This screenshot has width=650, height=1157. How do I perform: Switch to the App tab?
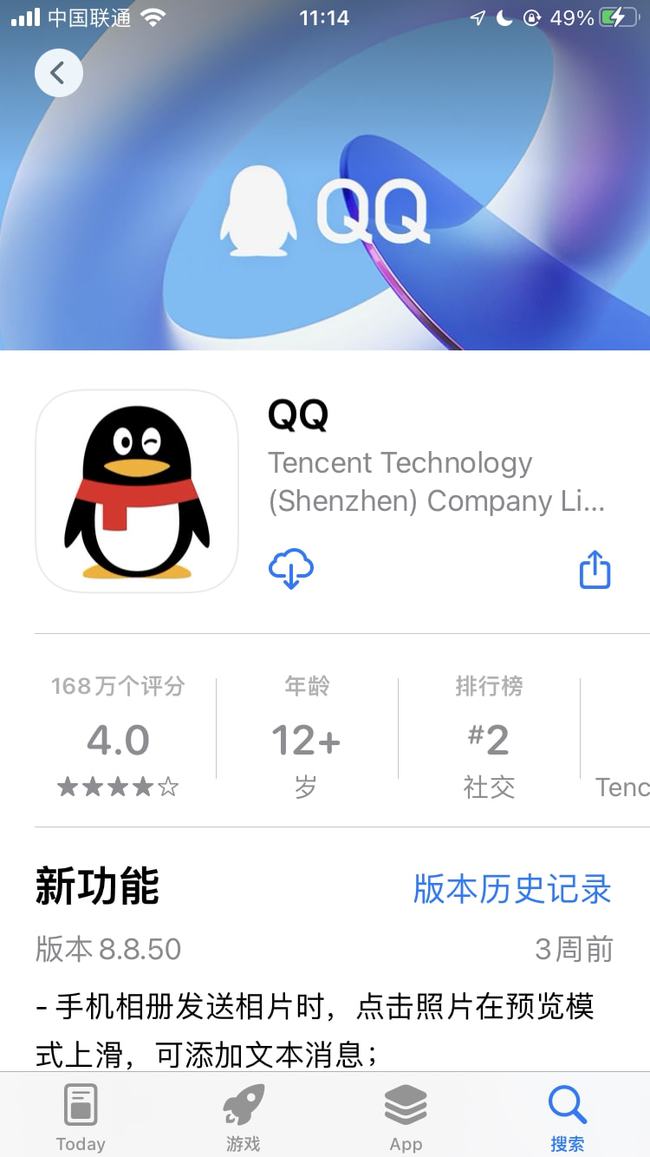[406, 1117]
